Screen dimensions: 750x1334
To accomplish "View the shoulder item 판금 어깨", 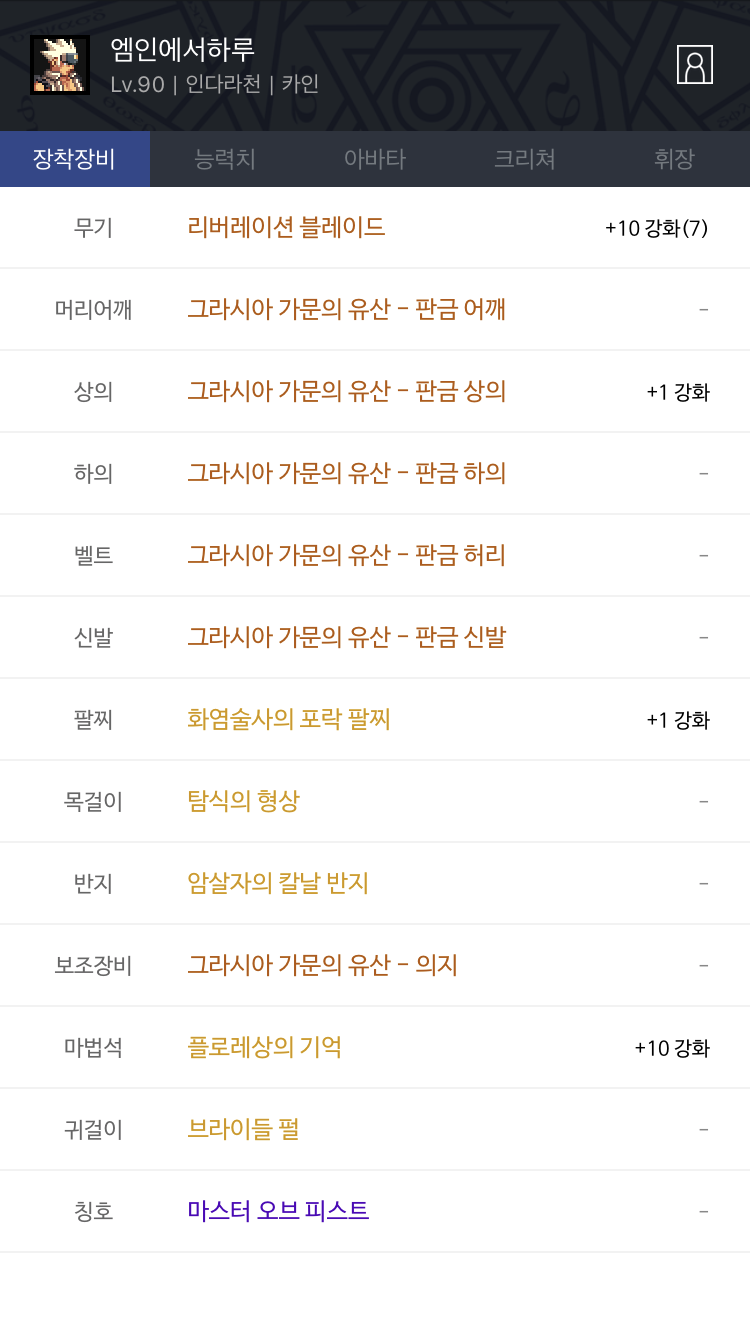I will [346, 309].
